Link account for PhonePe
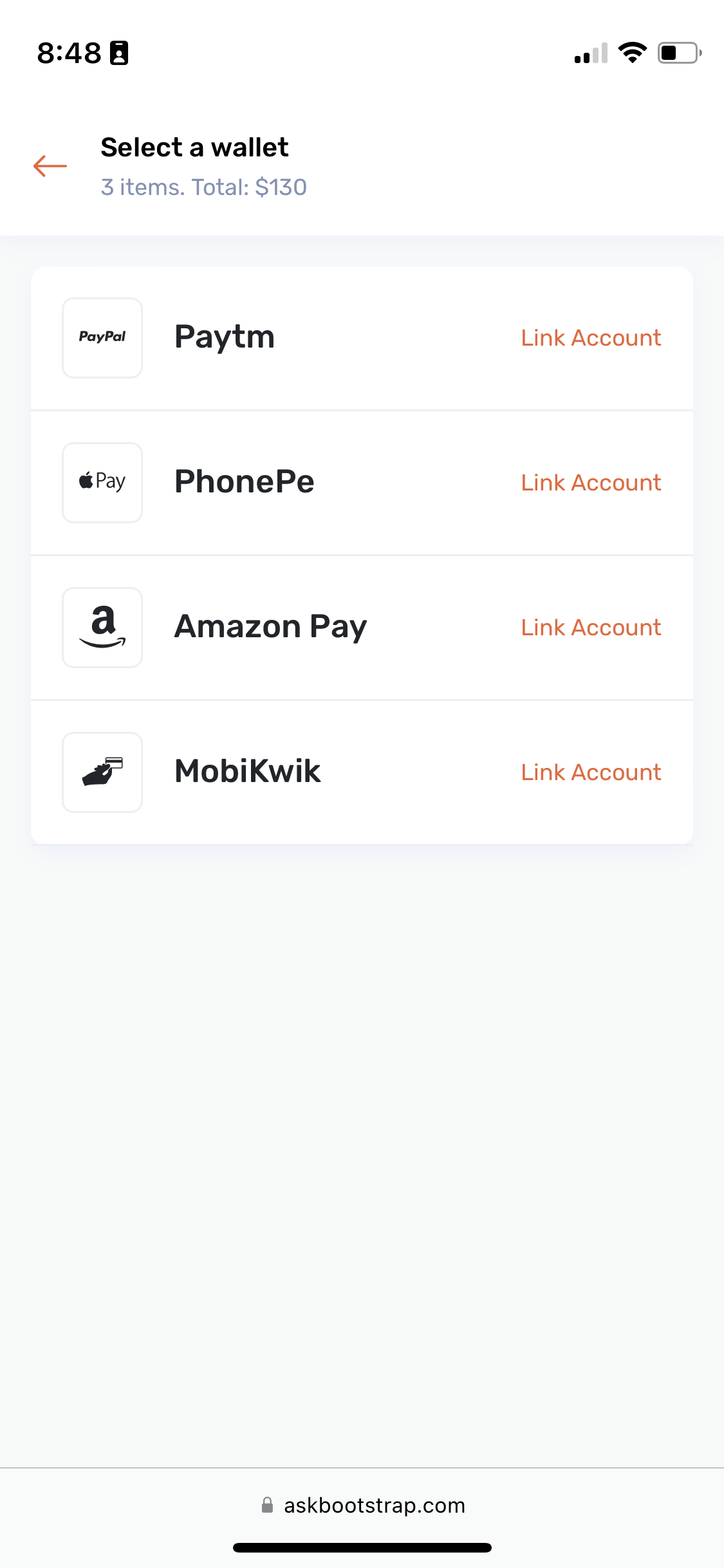Screen dimensions: 724x1568 point(591,483)
